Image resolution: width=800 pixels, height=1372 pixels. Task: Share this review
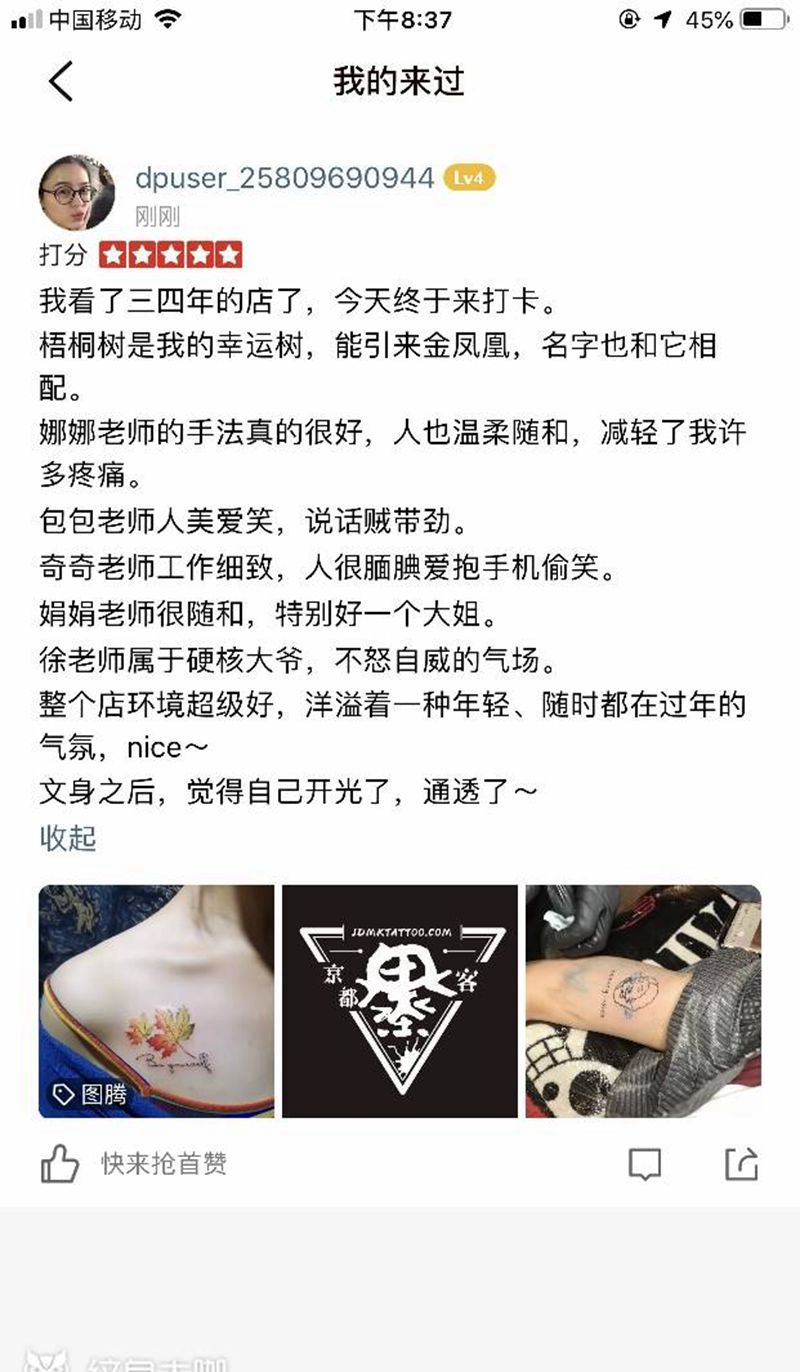pyautogui.click(x=741, y=1164)
